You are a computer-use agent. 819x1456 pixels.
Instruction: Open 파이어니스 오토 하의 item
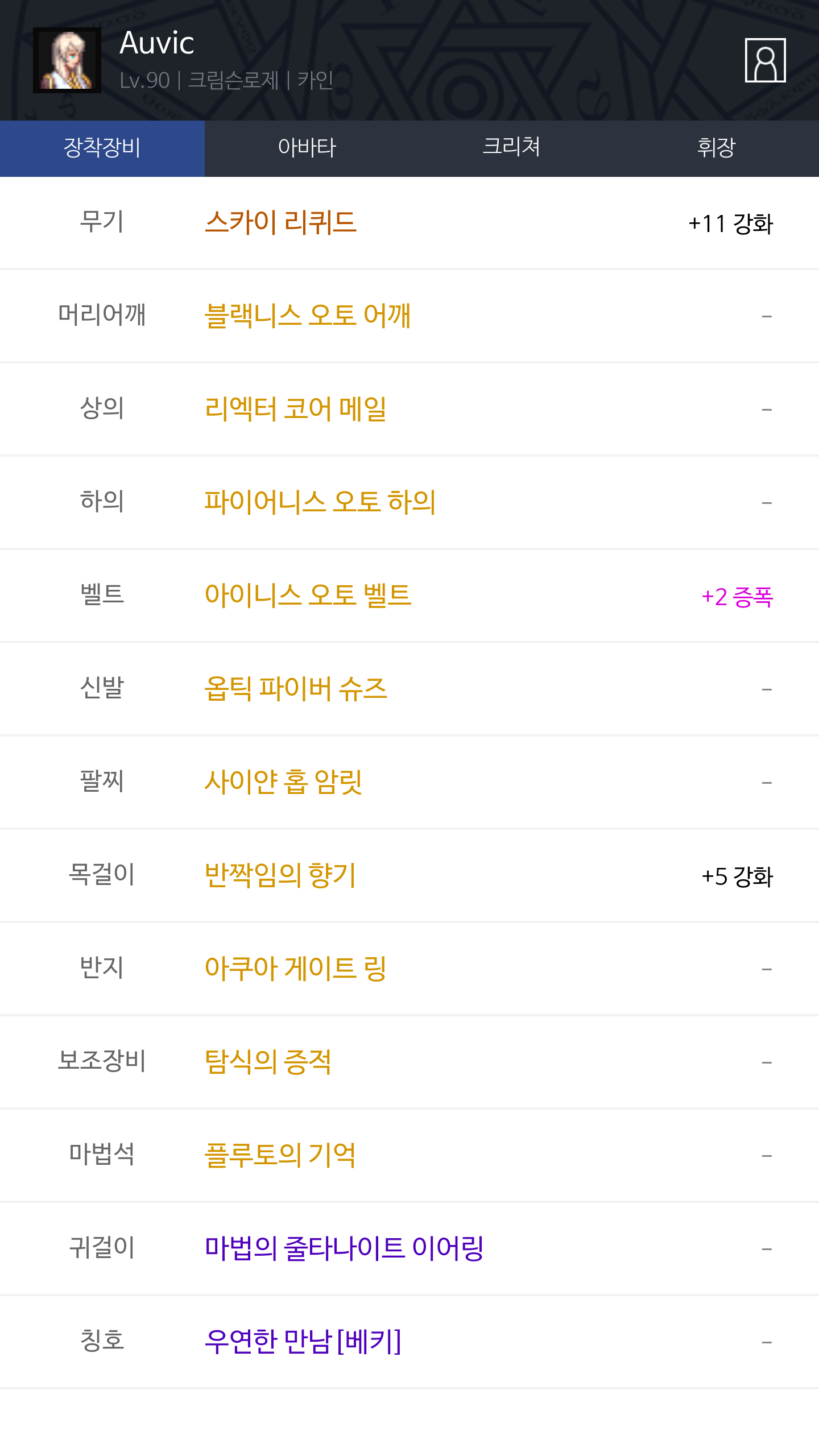pyautogui.click(x=320, y=502)
